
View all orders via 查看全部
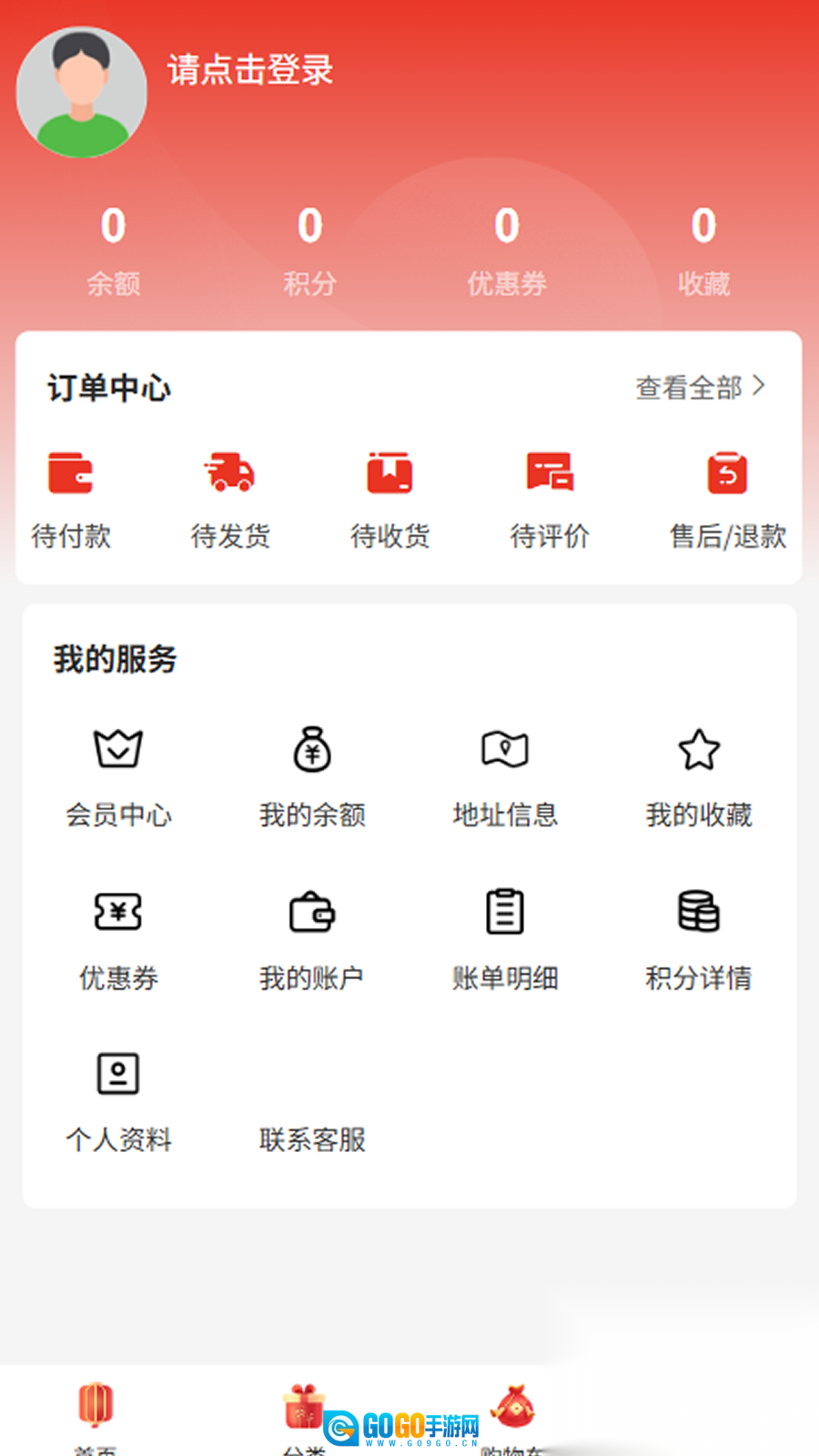[x=699, y=388]
